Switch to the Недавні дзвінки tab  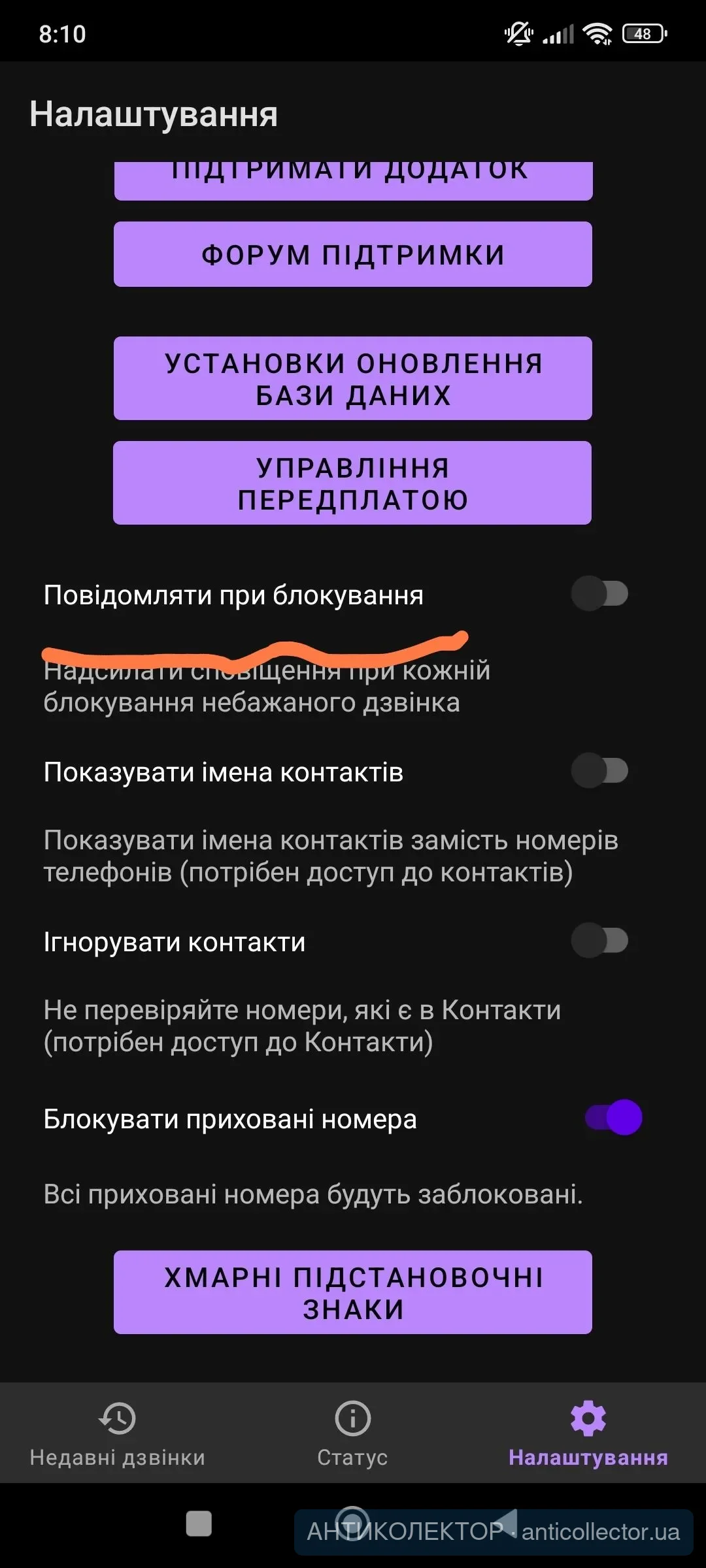(x=118, y=1433)
